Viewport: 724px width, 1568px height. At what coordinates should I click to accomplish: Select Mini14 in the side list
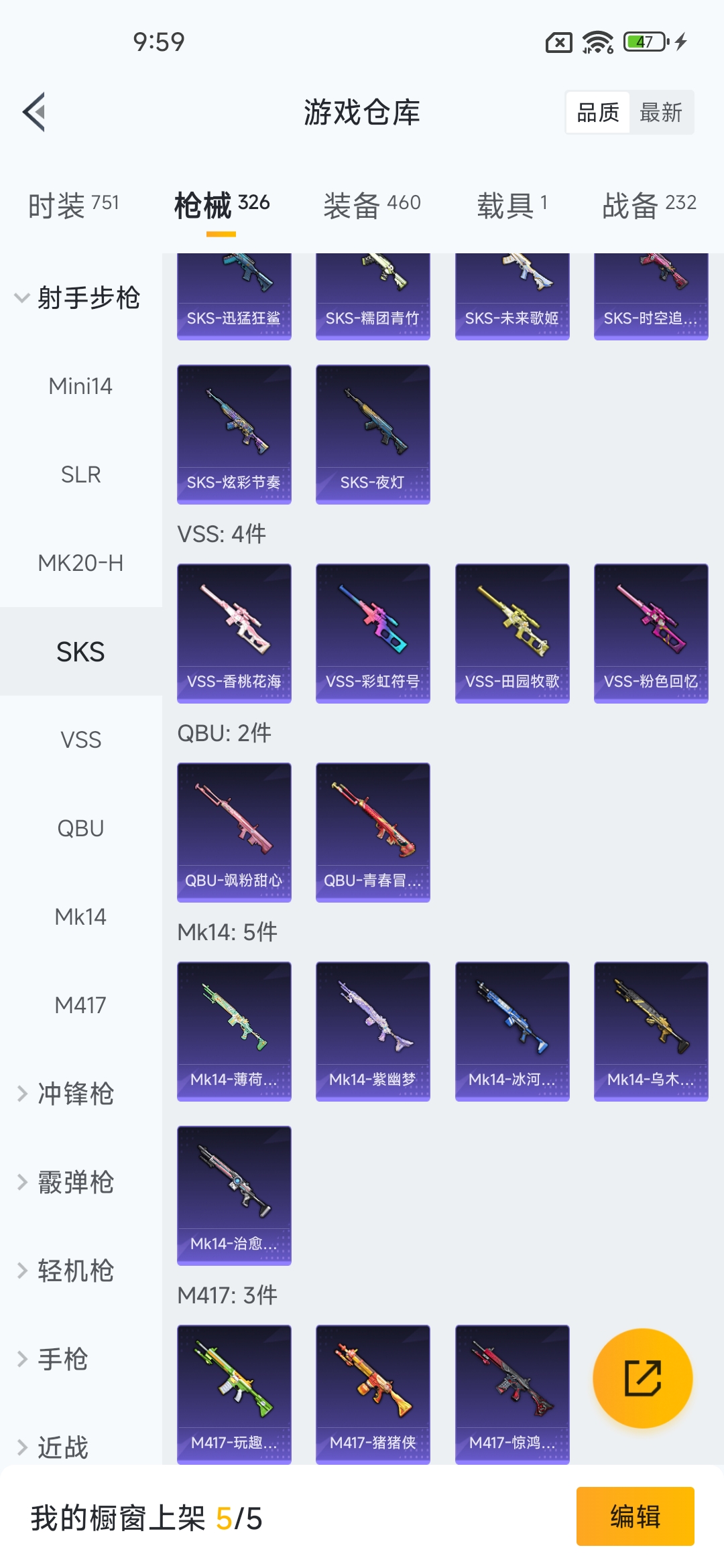pos(80,386)
